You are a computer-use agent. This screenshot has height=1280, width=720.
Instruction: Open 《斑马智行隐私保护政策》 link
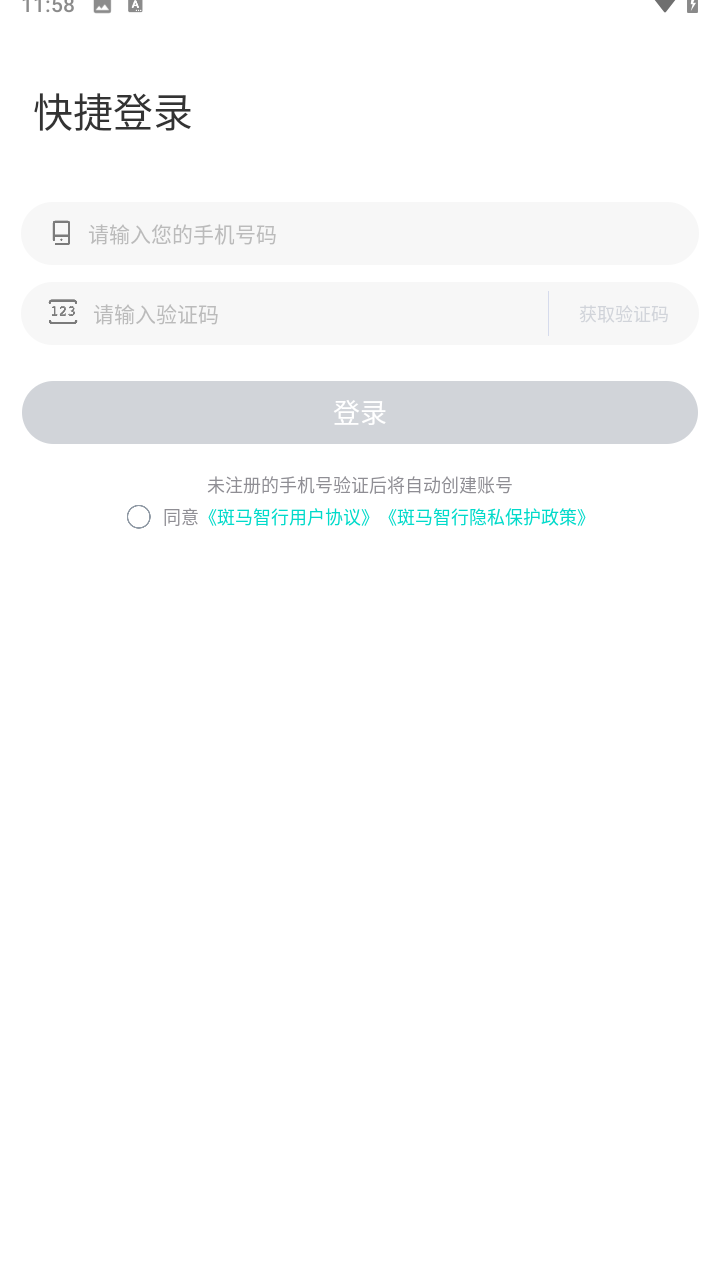pyautogui.click(x=487, y=517)
